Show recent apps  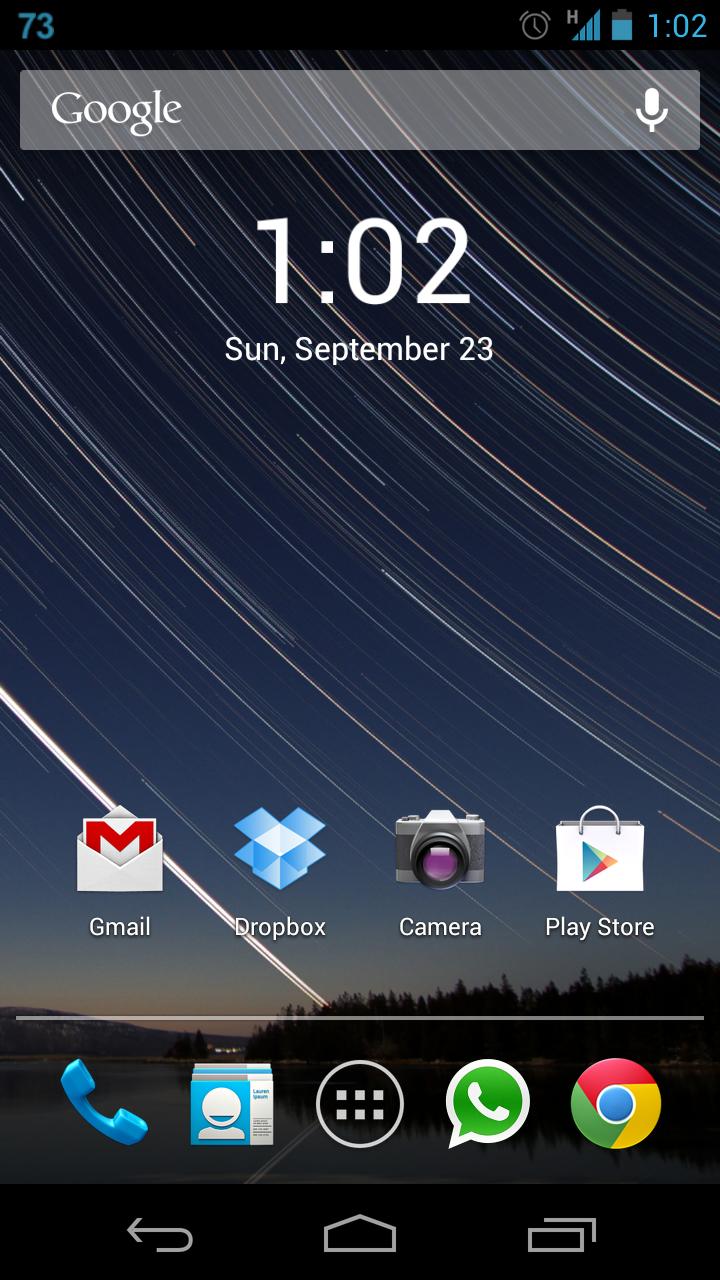[562, 1235]
